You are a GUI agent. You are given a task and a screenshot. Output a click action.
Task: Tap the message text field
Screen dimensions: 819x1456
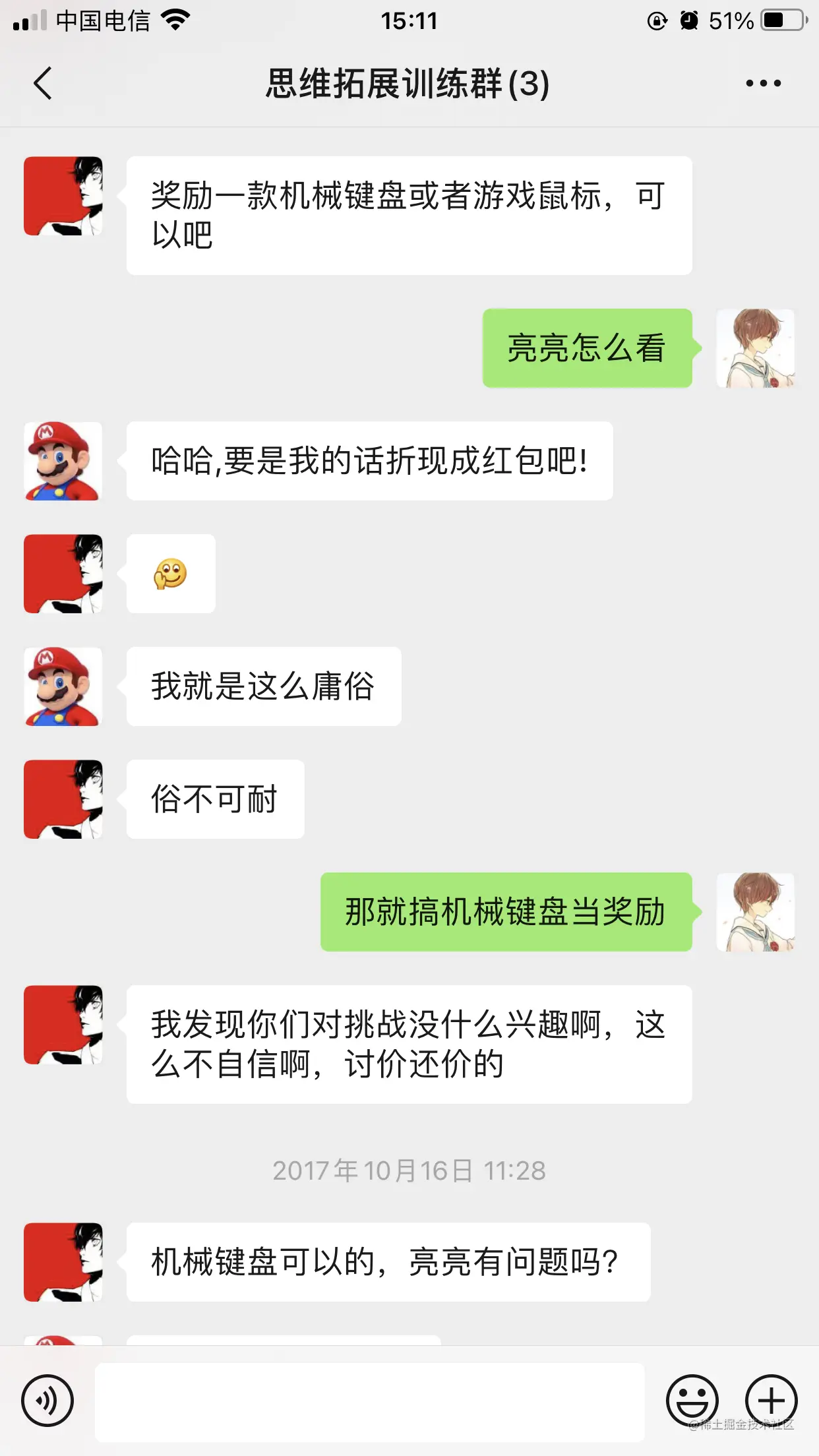[x=369, y=1401]
